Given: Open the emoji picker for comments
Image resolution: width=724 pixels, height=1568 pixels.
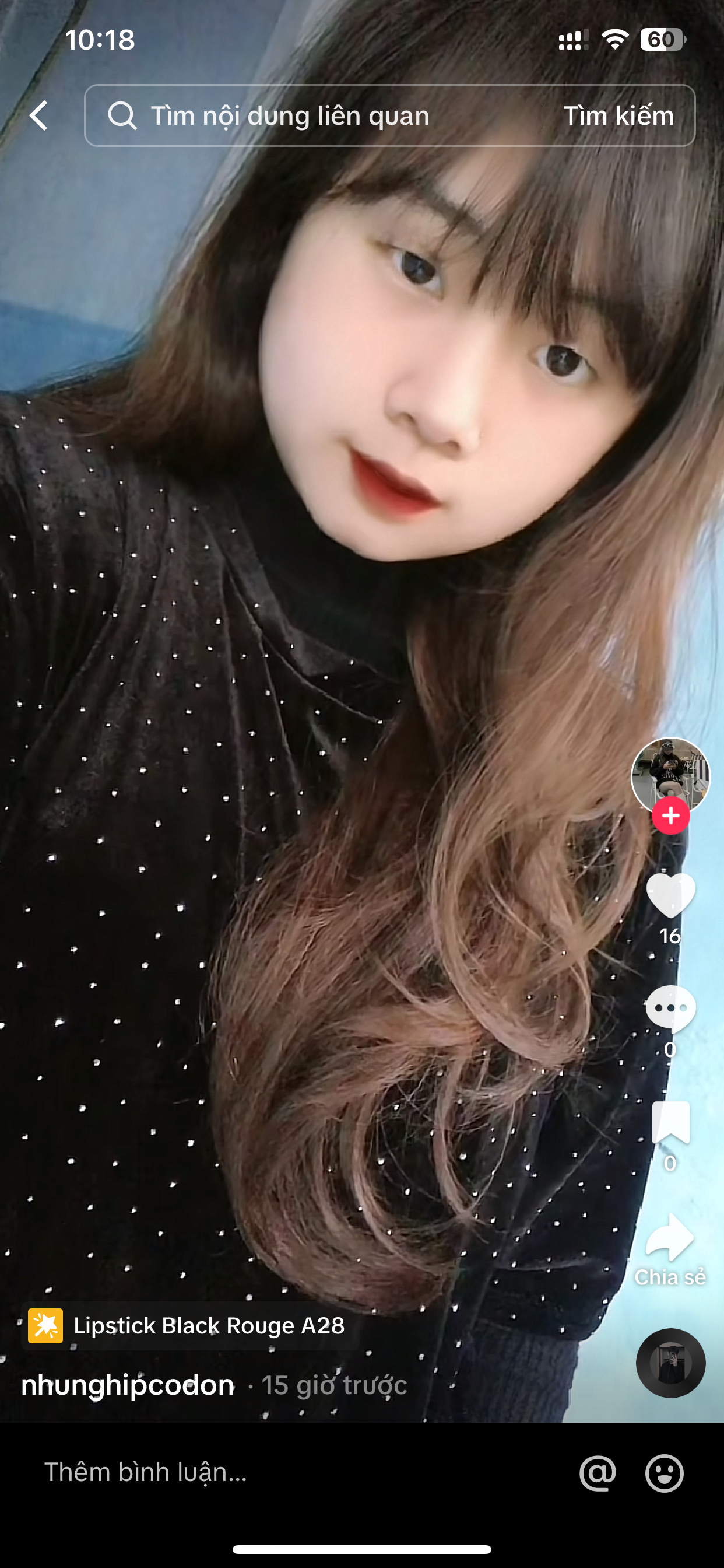Looking at the screenshot, I should [x=664, y=1473].
